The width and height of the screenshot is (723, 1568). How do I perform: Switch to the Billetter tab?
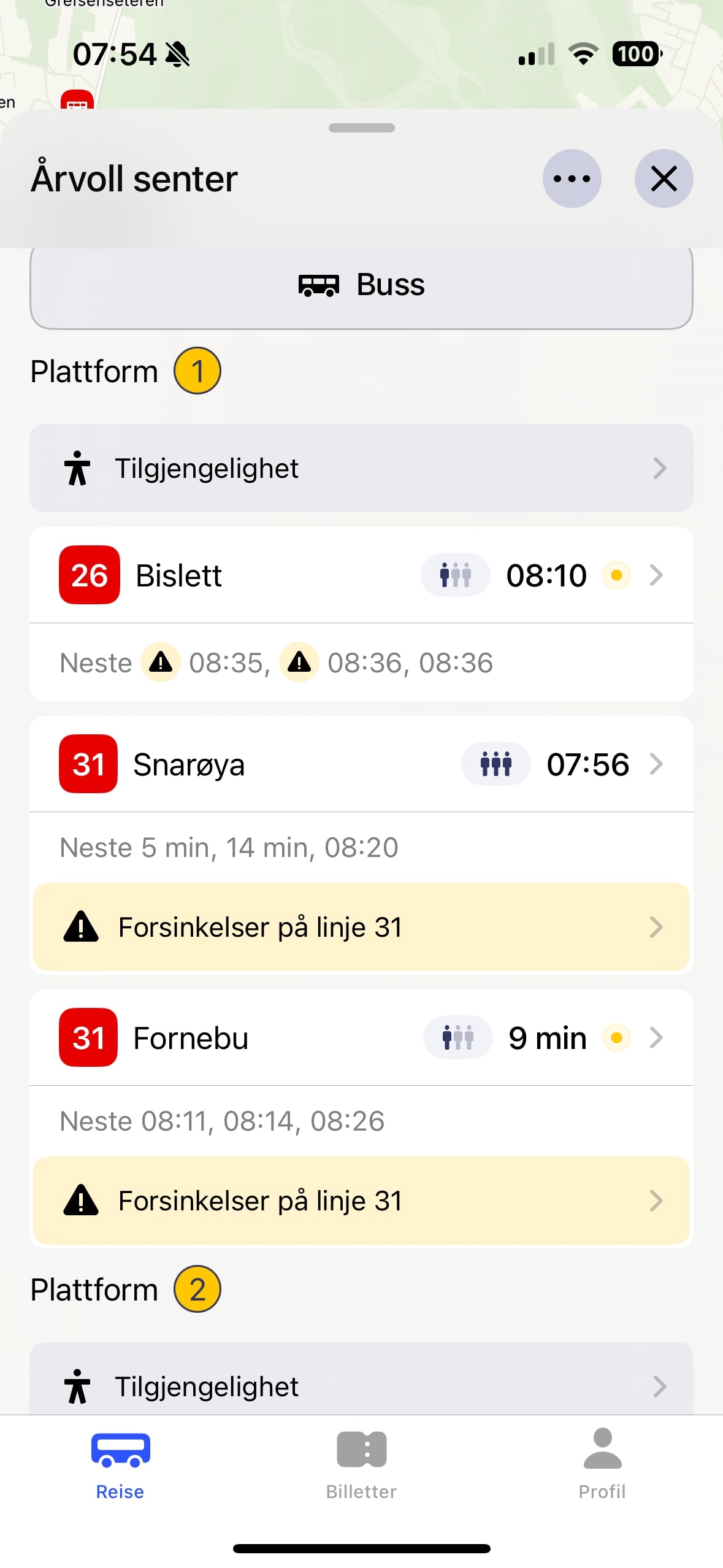[361, 1463]
